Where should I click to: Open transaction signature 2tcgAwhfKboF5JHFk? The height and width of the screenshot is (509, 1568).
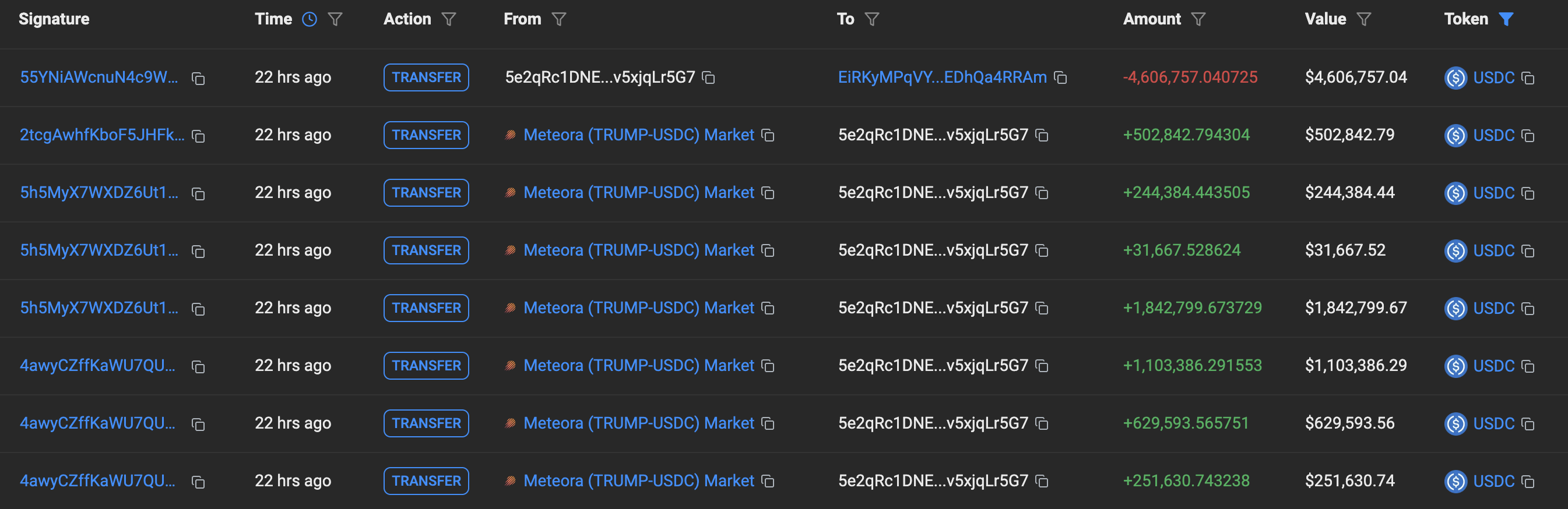[x=101, y=135]
